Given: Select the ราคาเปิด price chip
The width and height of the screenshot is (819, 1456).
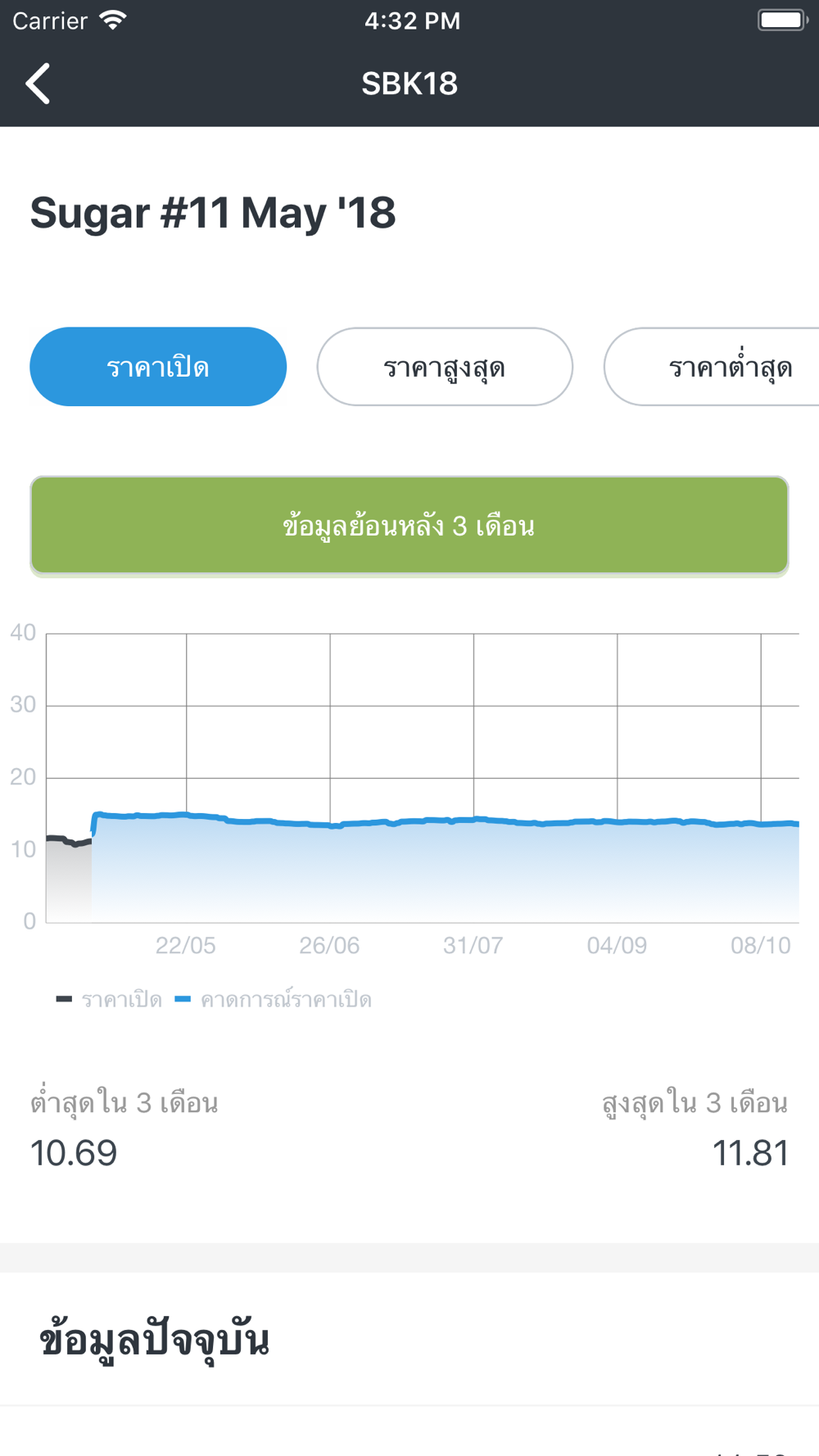Looking at the screenshot, I should [x=158, y=367].
